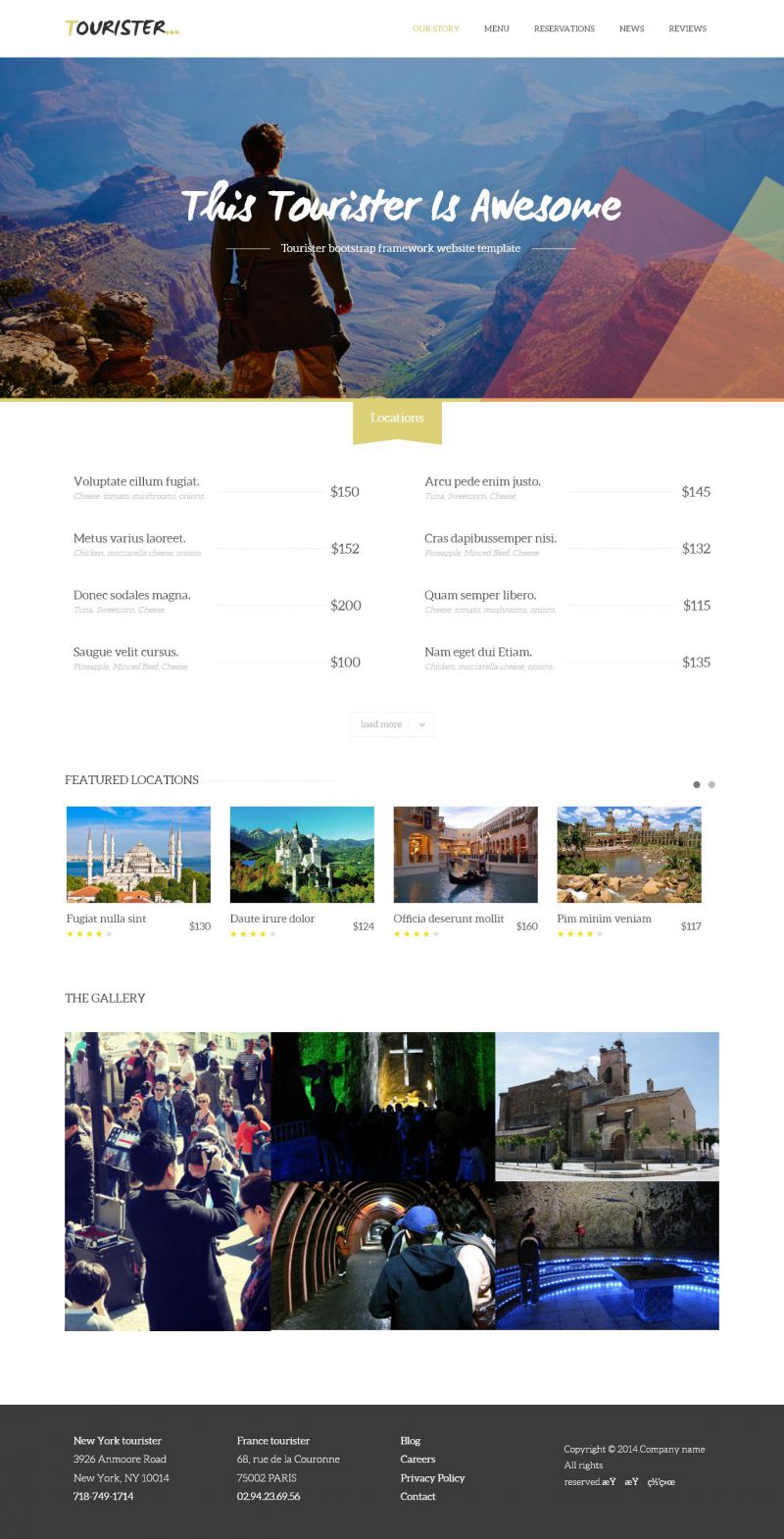Screen dimensions: 784x1539
Task: Open the Pim minim veniam card
Action: pyautogui.click(x=629, y=855)
